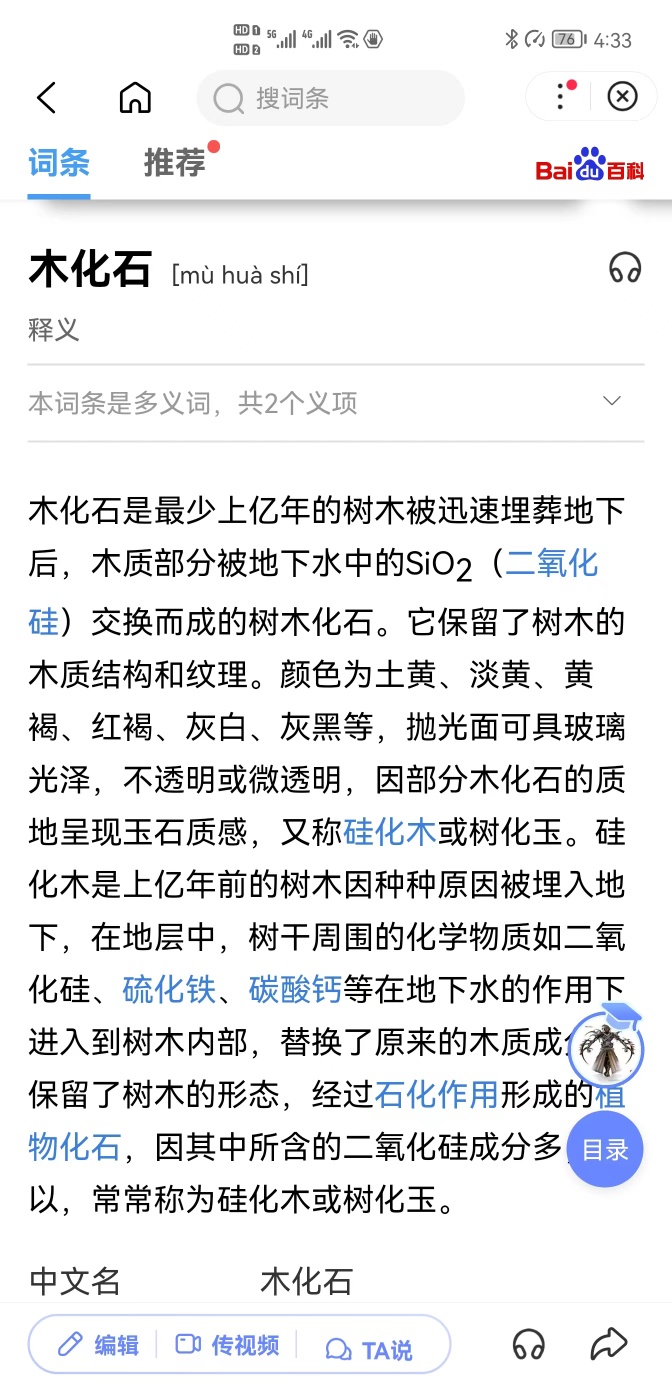Open the home icon in the top bar
This screenshot has height=1386, width=672.
(x=135, y=97)
